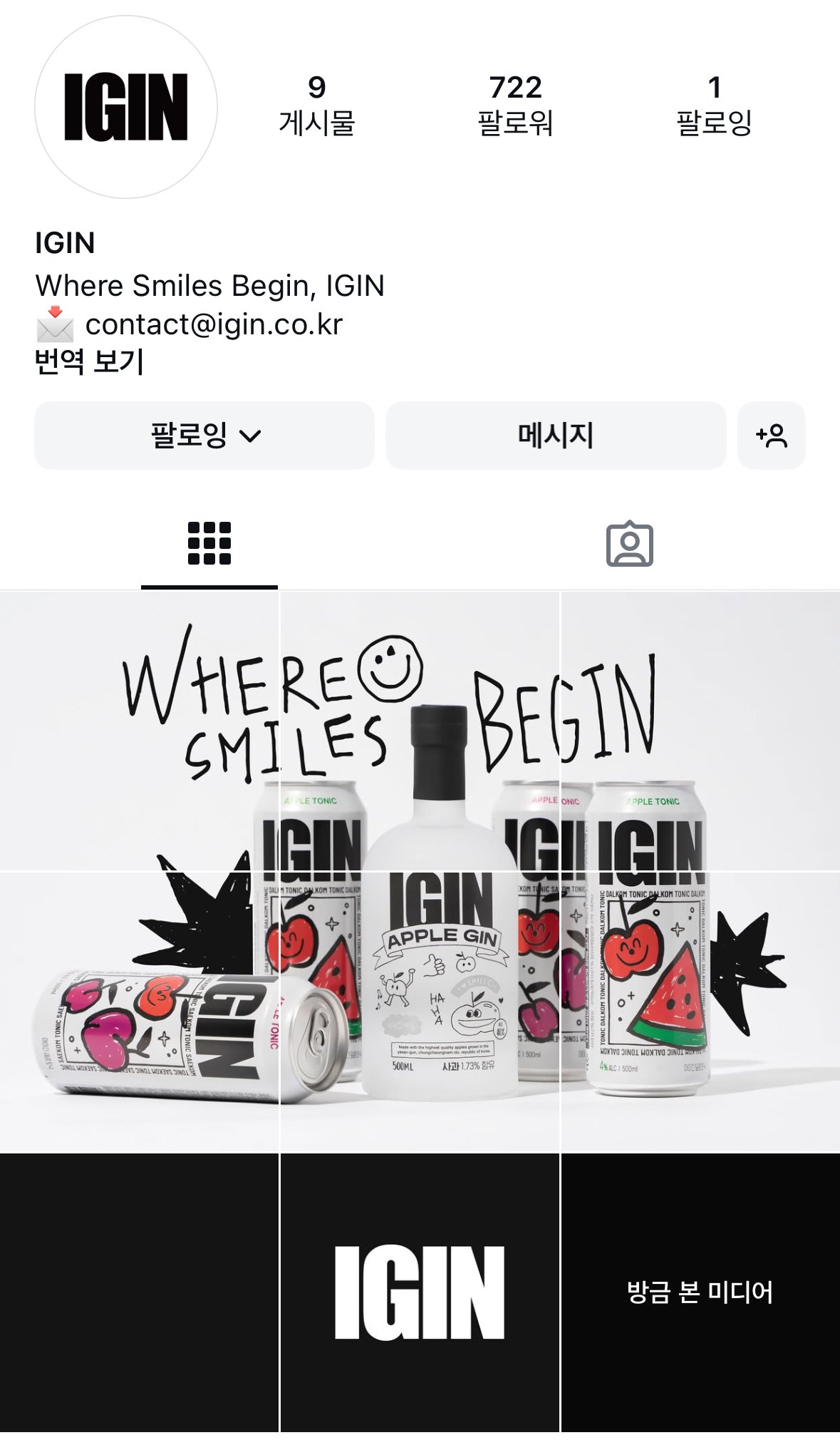
Task: Switch to the posts grid tab
Action: pyautogui.click(x=209, y=544)
